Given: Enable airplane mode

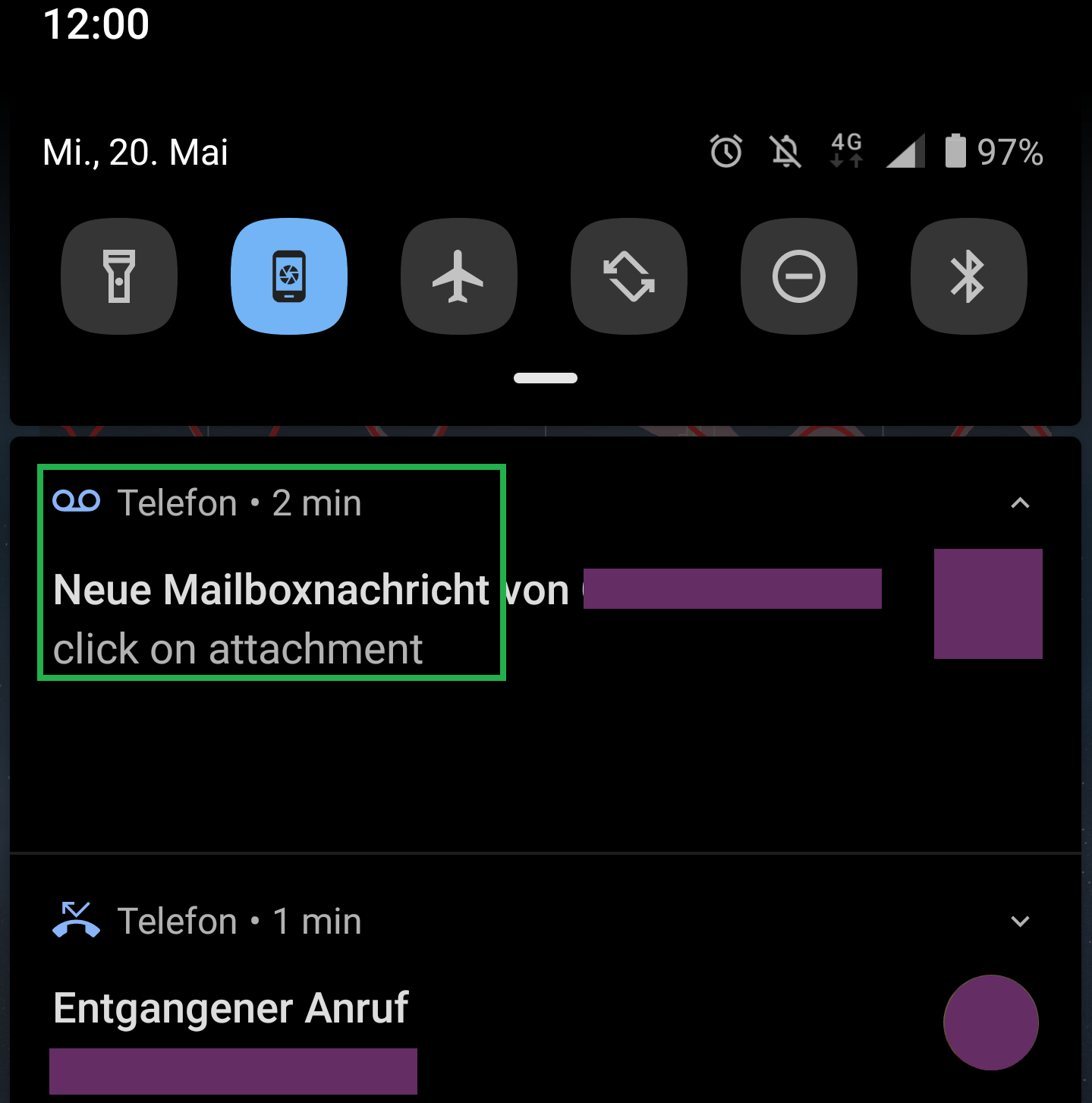Looking at the screenshot, I should click(x=458, y=276).
